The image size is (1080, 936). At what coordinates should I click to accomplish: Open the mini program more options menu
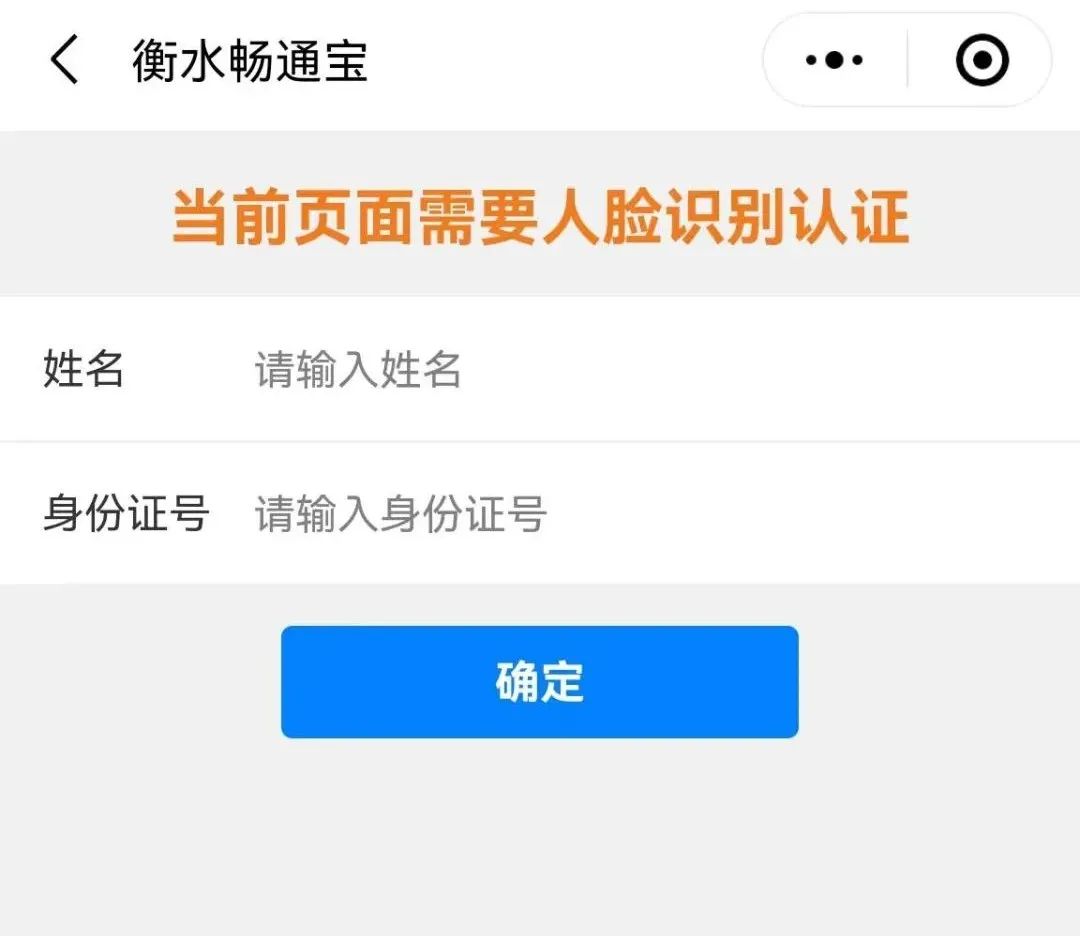pos(834,61)
